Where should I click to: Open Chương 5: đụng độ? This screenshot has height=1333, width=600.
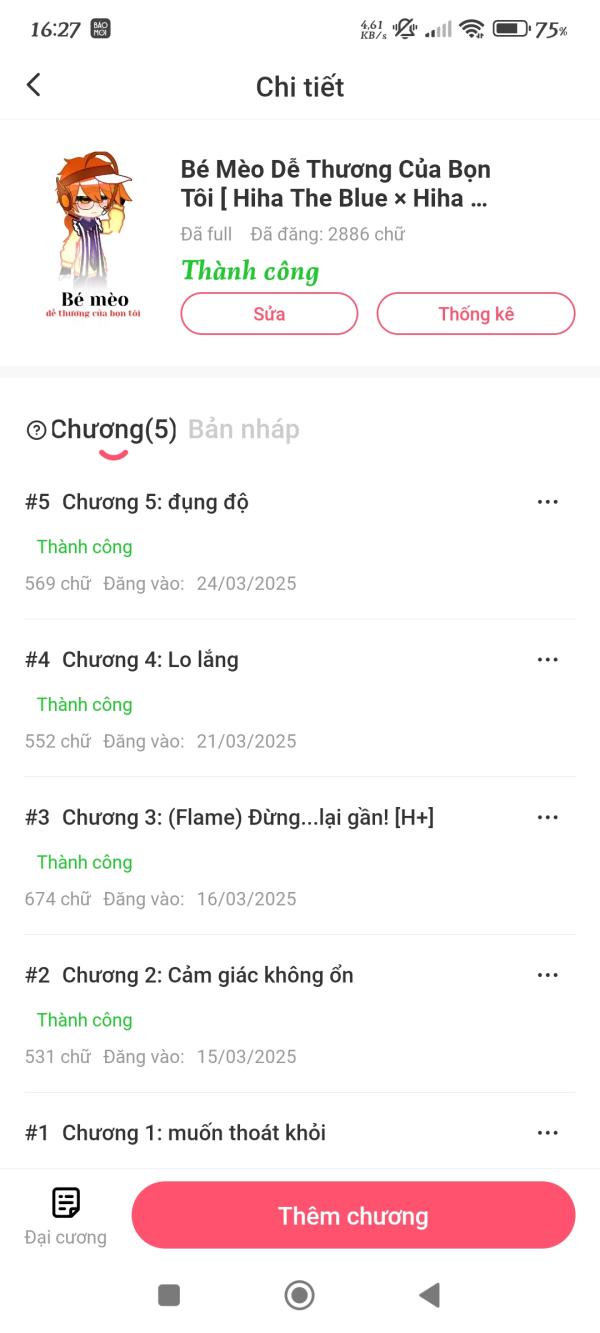155,502
